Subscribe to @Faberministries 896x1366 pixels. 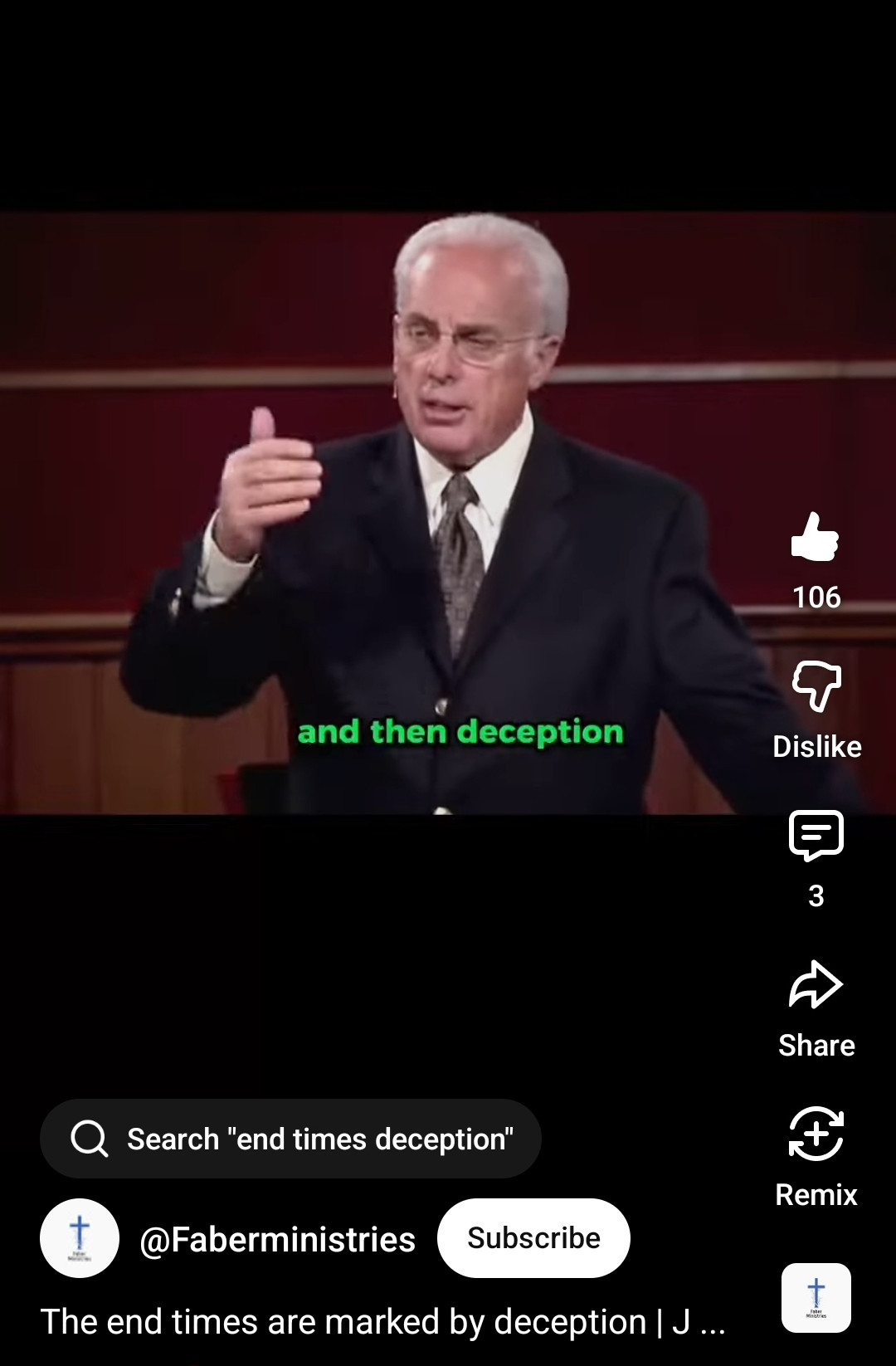click(x=533, y=1238)
